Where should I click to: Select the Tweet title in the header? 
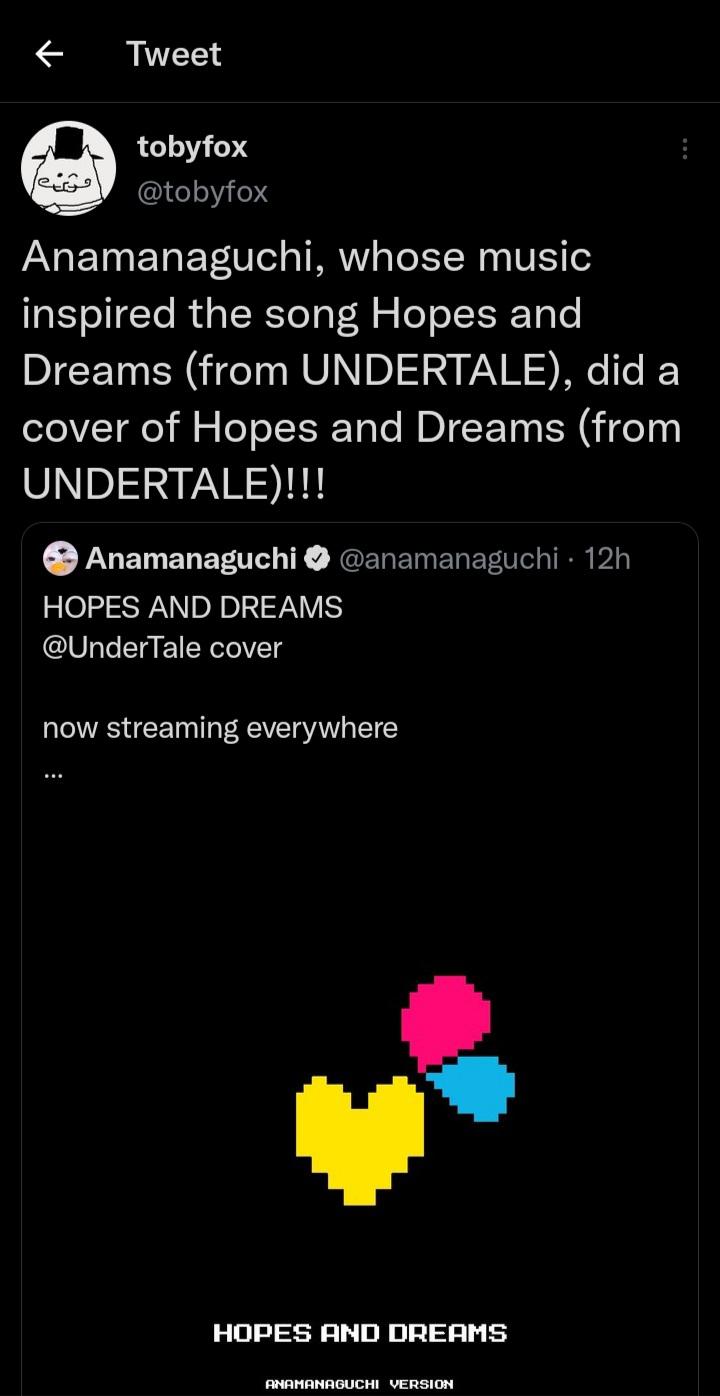[173, 53]
